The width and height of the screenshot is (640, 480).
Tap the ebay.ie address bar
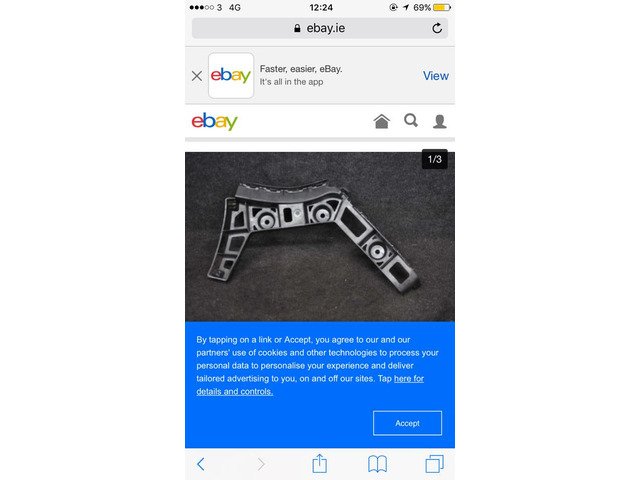coord(319,28)
